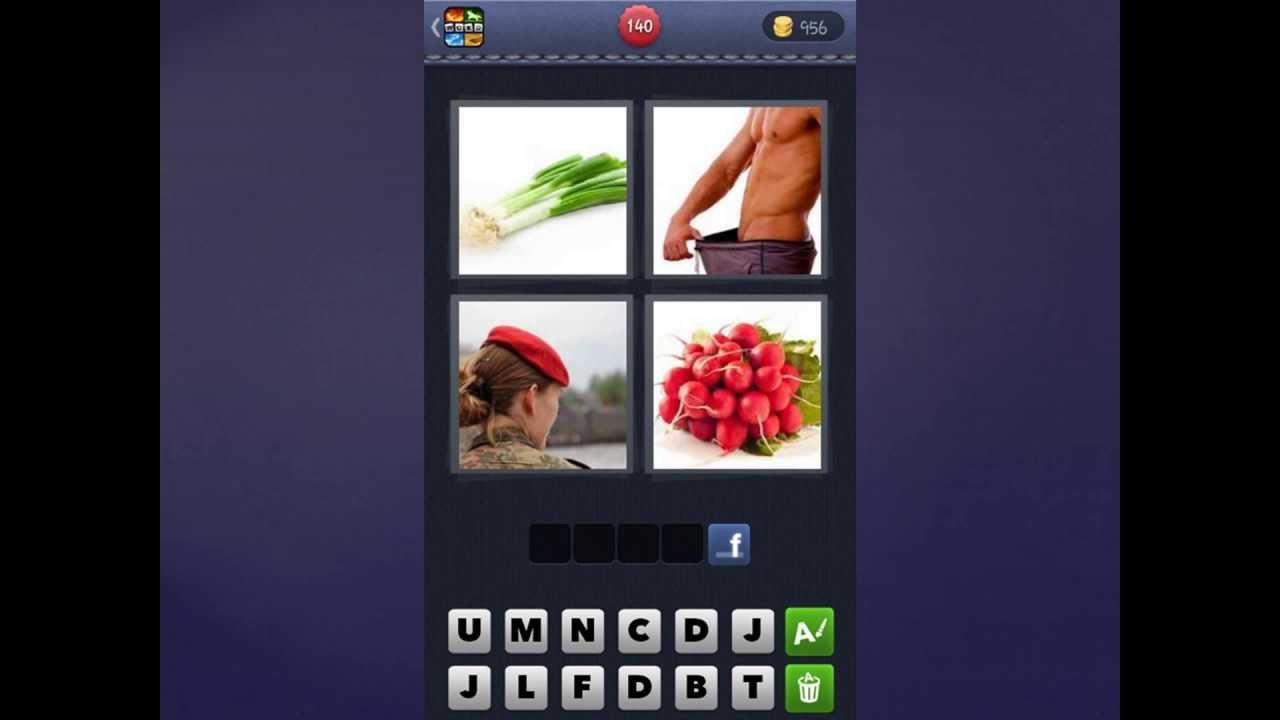Tap the N letter tile
Image resolution: width=1280 pixels, height=720 pixels.
pyautogui.click(x=582, y=631)
